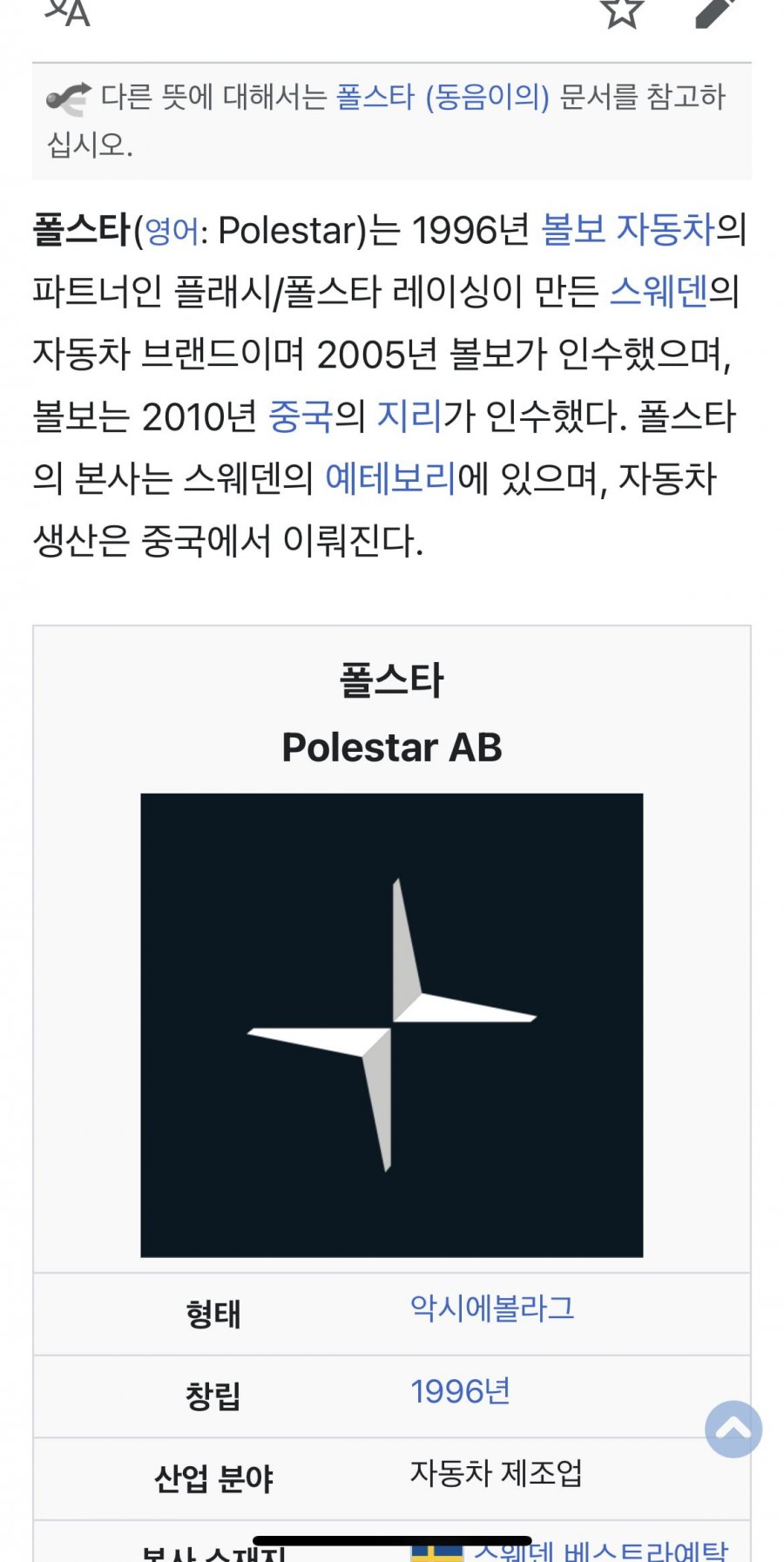Open the 1996년 founding year link
Viewport: 784px width, 1562px height.
pos(460,1391)
